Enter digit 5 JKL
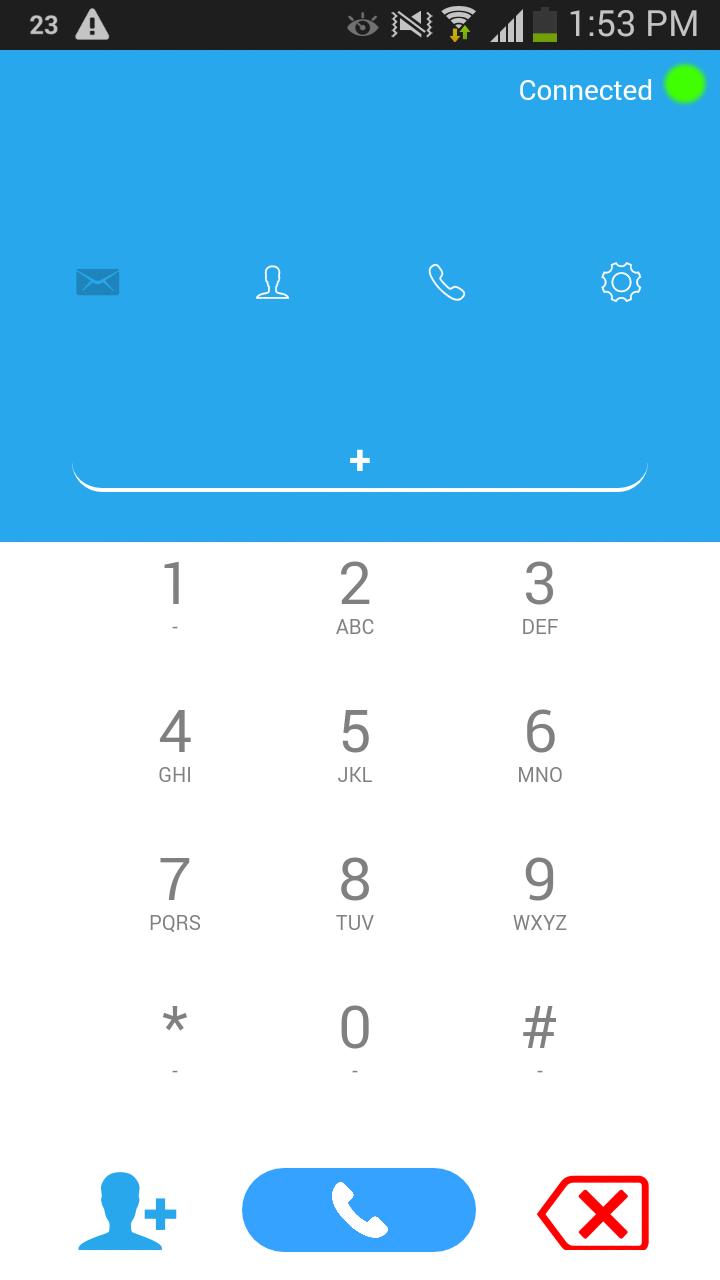Viewport: 720px width, 1280px height. [355, 744]
